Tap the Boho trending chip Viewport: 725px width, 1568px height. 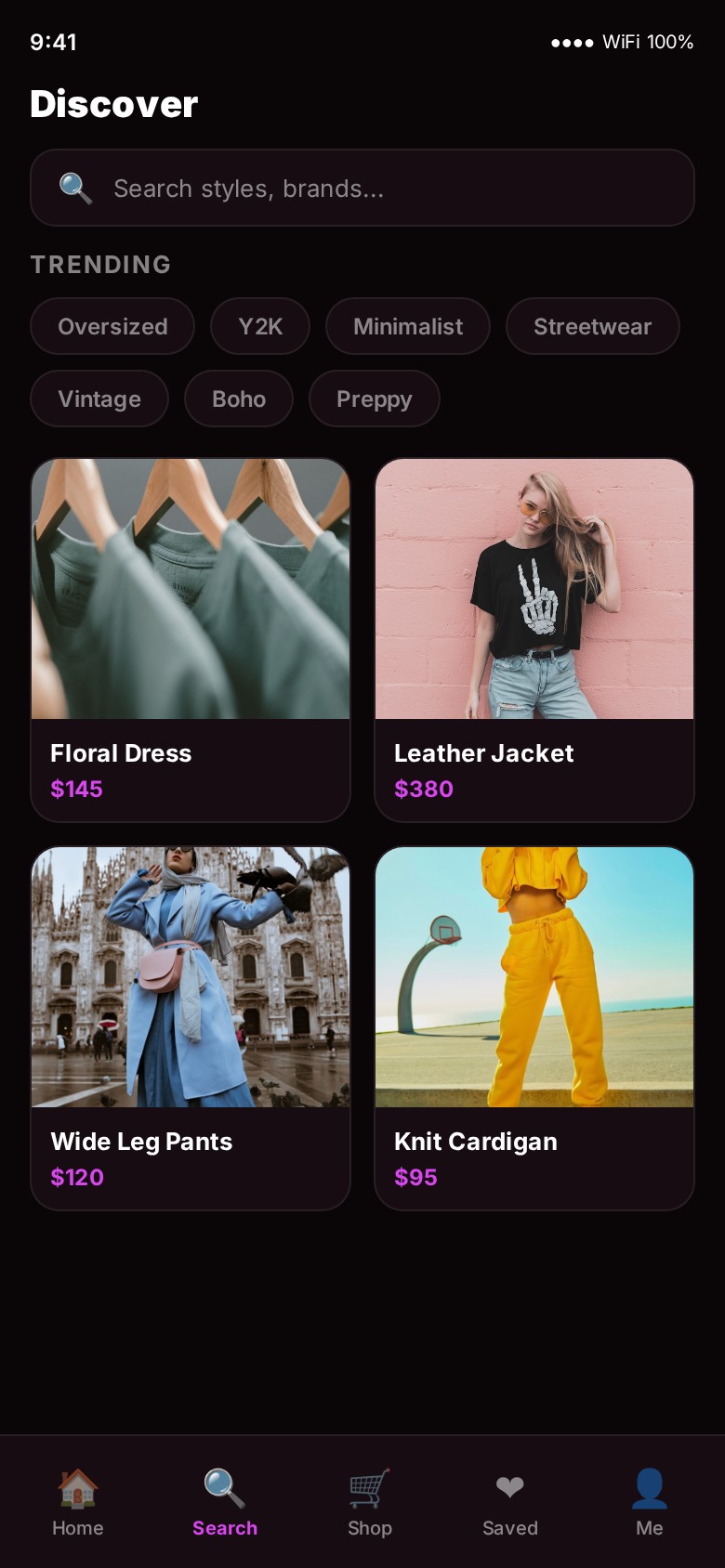239,399
